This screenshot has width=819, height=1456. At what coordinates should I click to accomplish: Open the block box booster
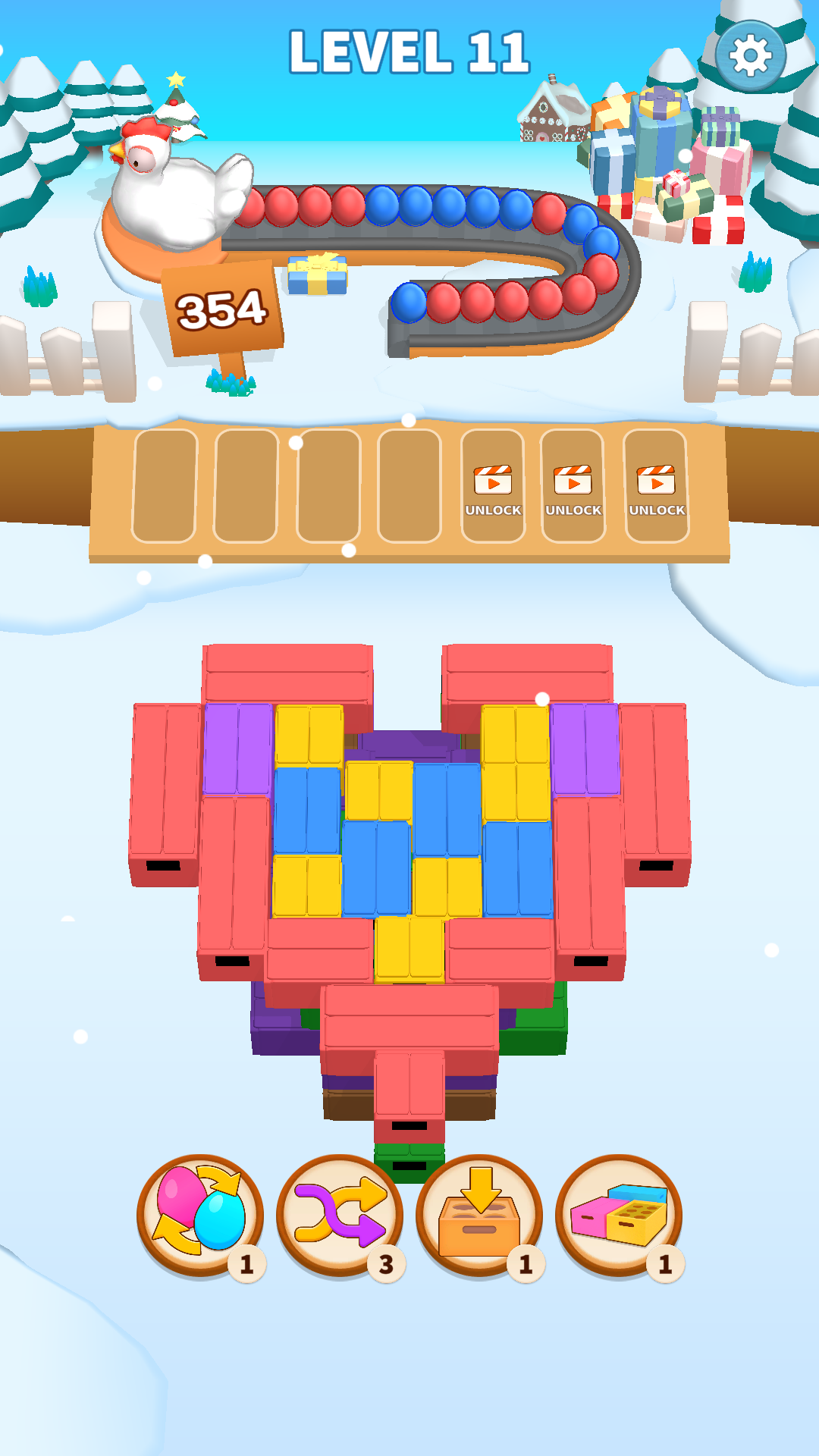click(x=620, y=1213)
